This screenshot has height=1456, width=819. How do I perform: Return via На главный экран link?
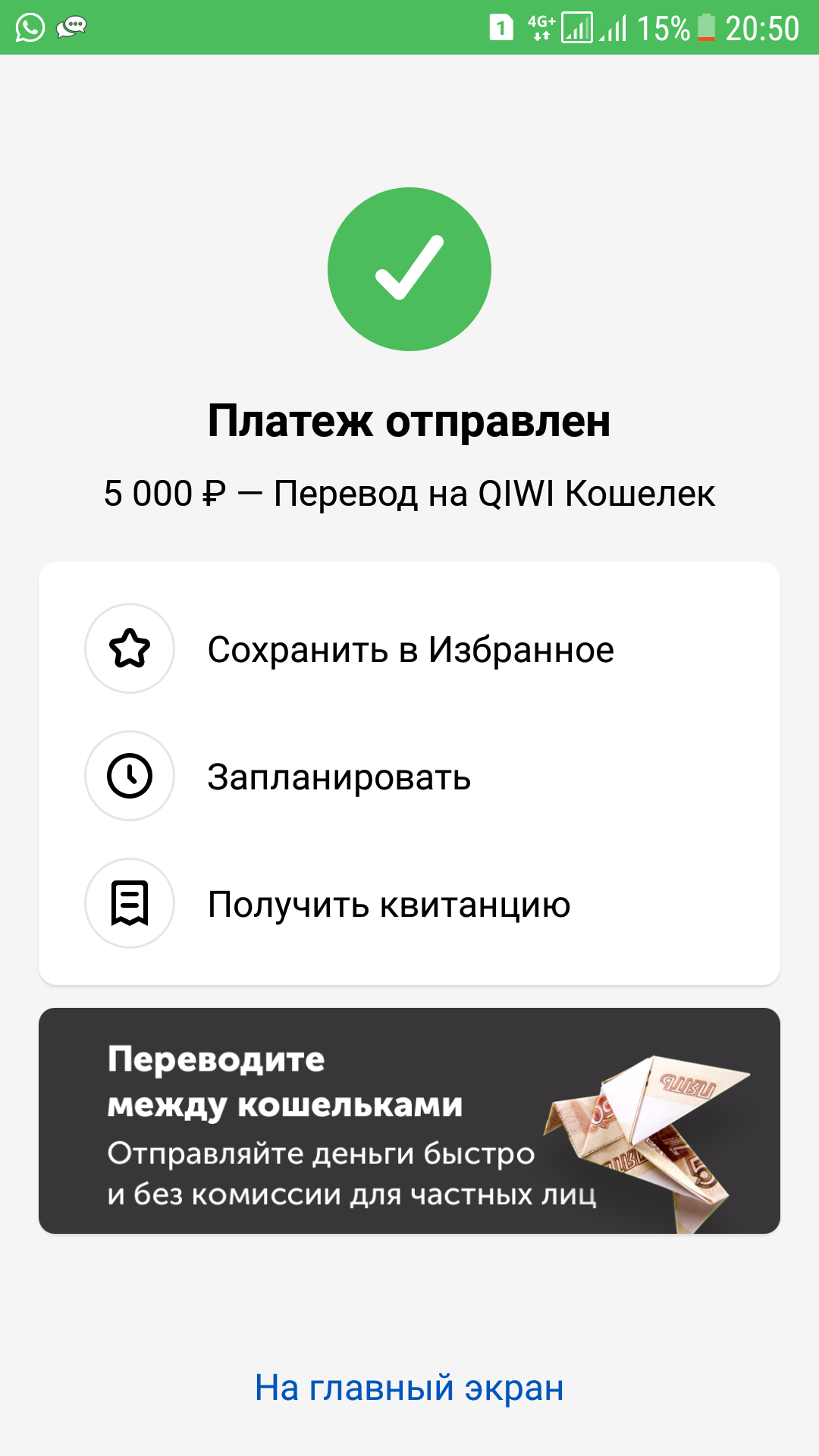coord(409,1388)
